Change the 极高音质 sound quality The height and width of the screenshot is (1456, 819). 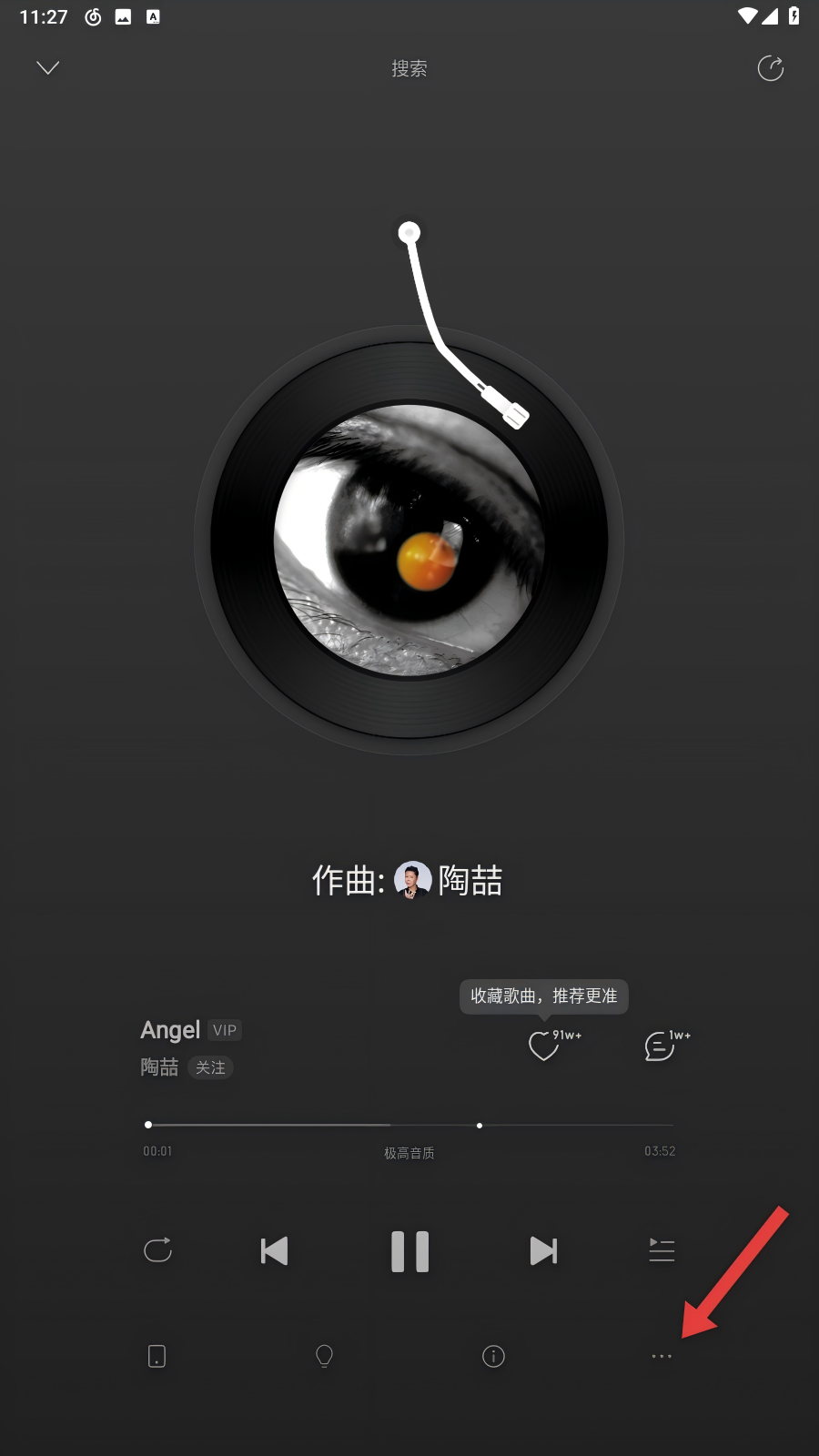[x=409, y=1153]
